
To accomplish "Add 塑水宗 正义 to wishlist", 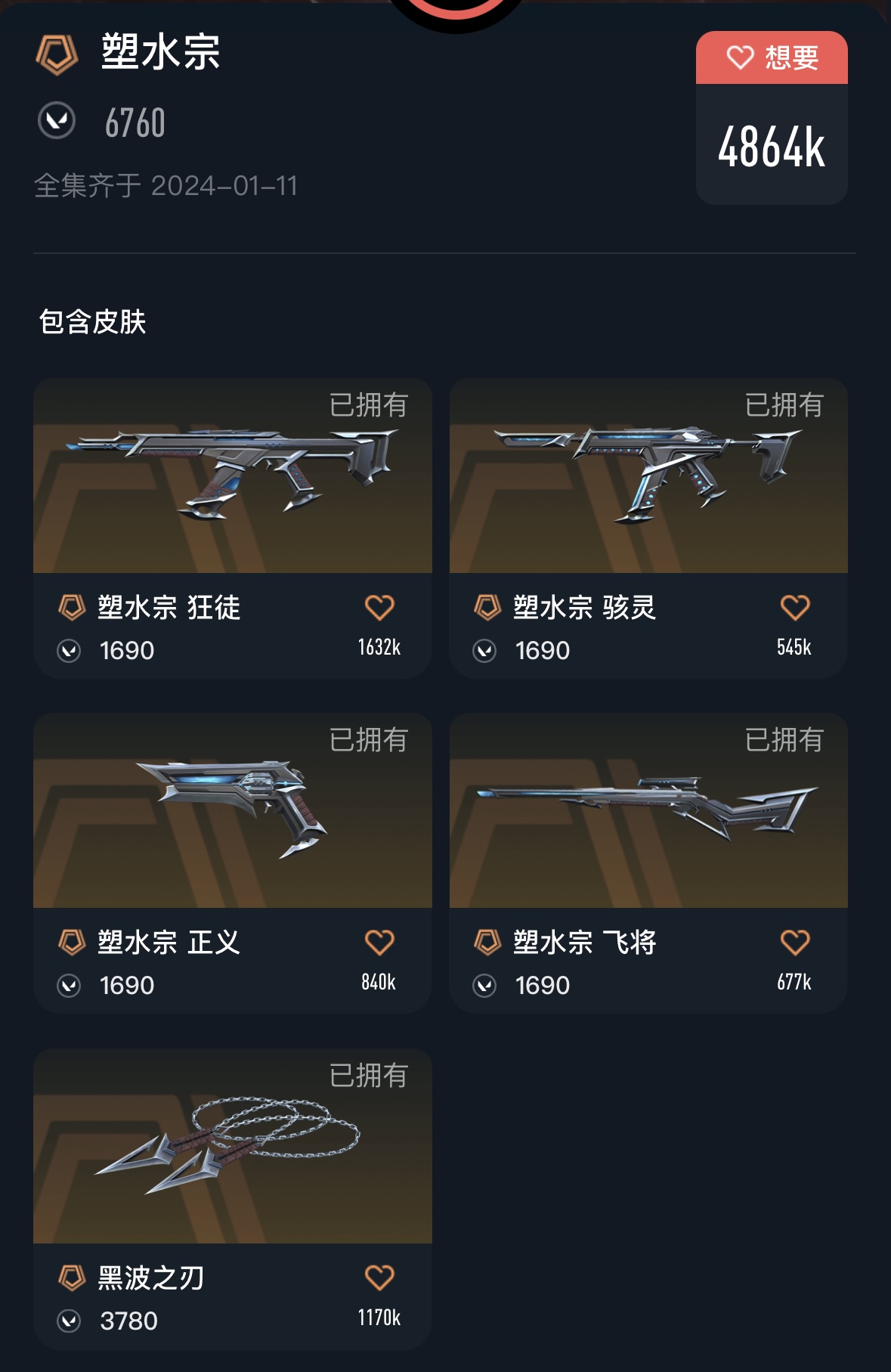I will (x=379, y=943).
